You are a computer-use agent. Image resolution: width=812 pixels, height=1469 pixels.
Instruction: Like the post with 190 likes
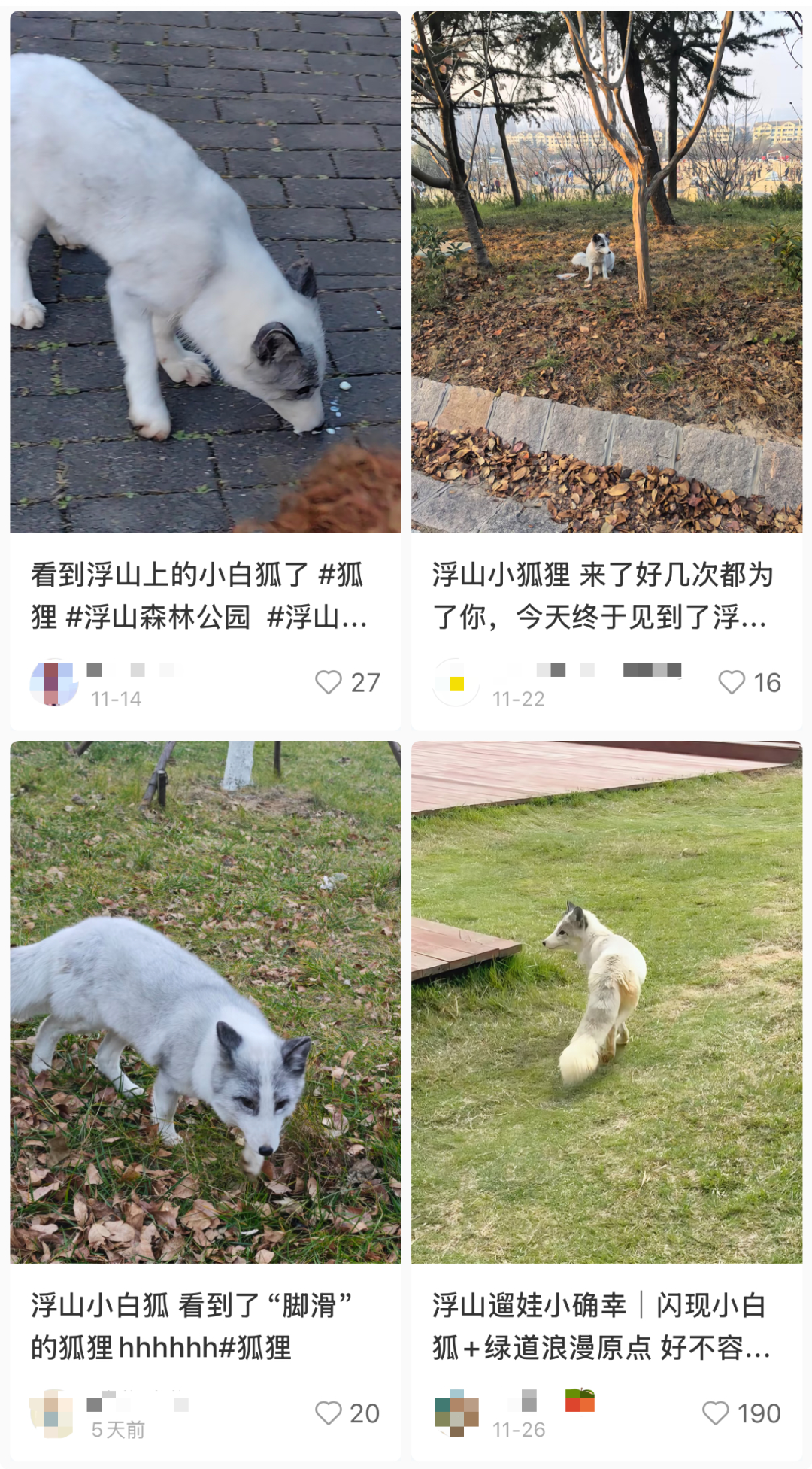[x=716, y=1413]
